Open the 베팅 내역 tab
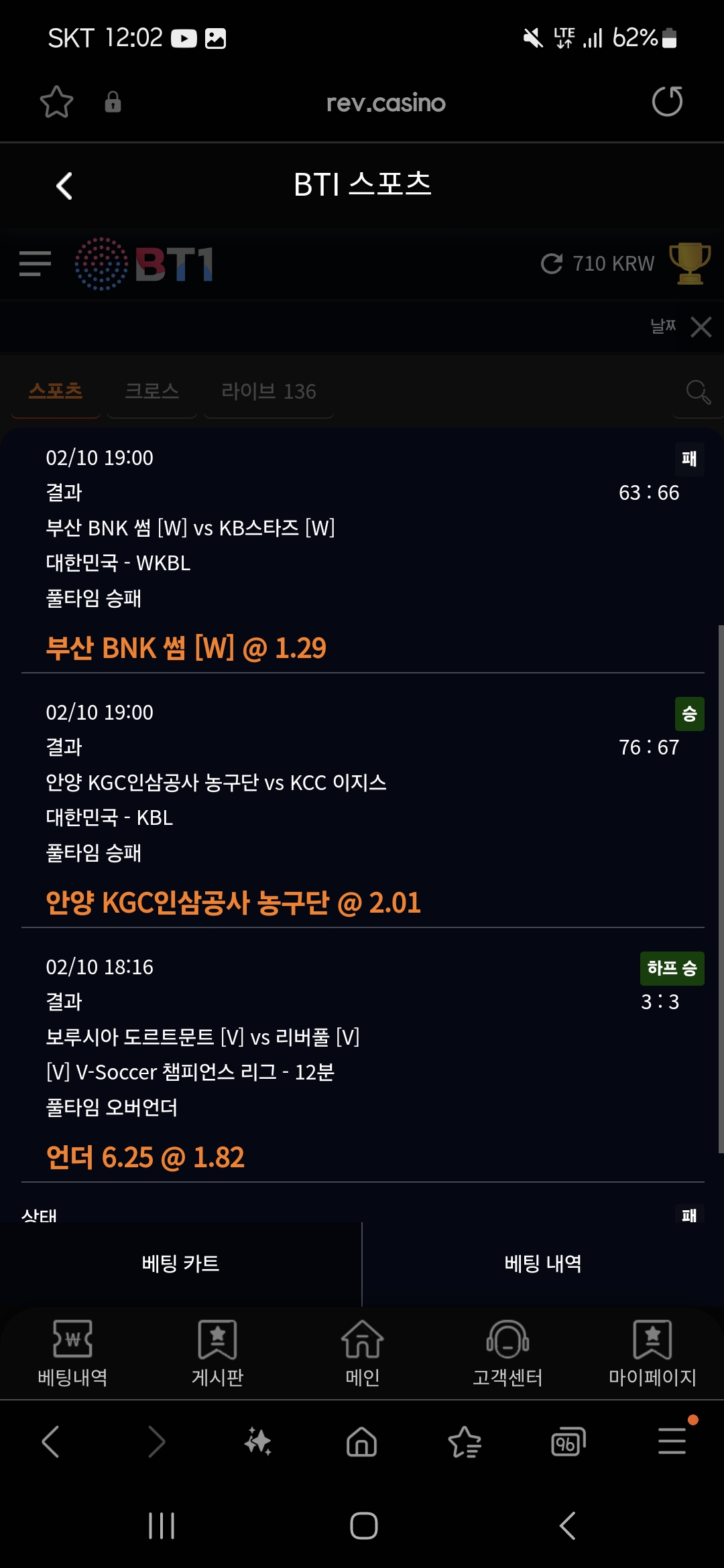 click(543, 1264)
